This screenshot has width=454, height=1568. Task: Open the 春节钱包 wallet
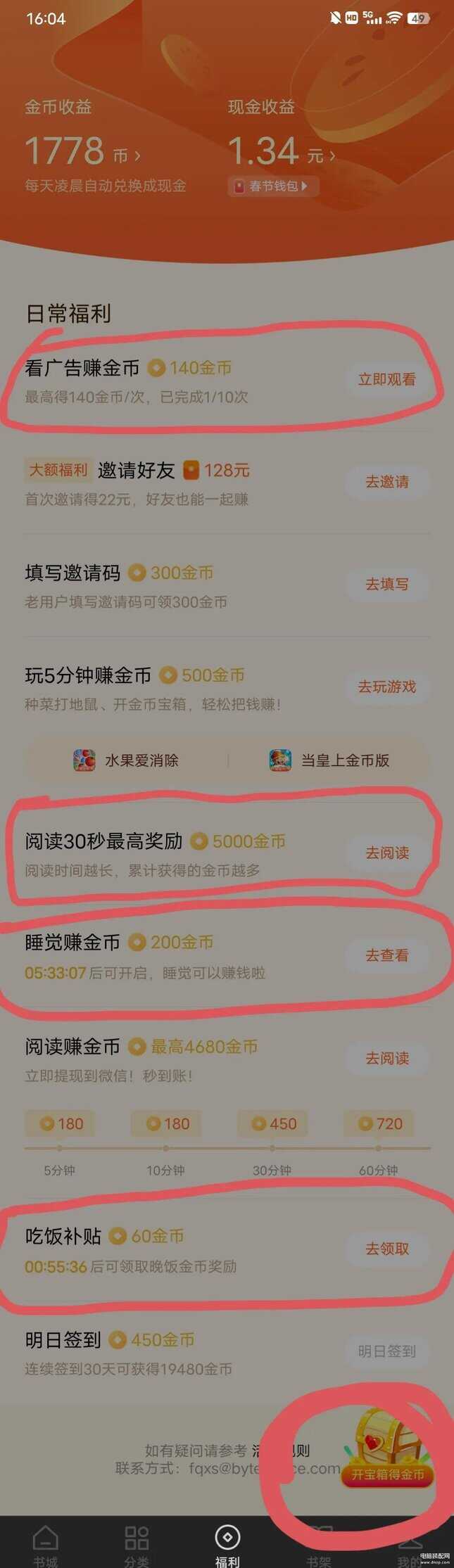pos(273,186)
